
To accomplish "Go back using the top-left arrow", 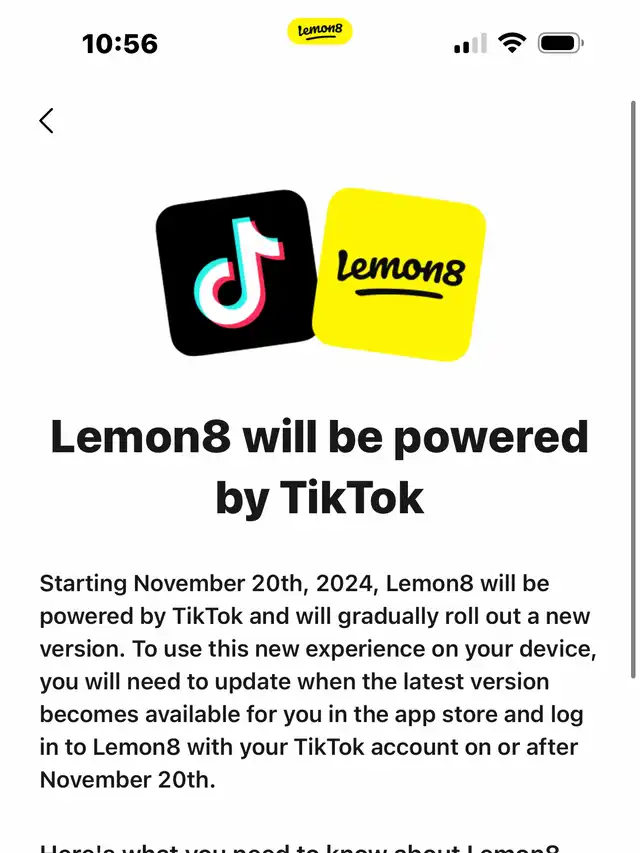I will coord(46,121).
